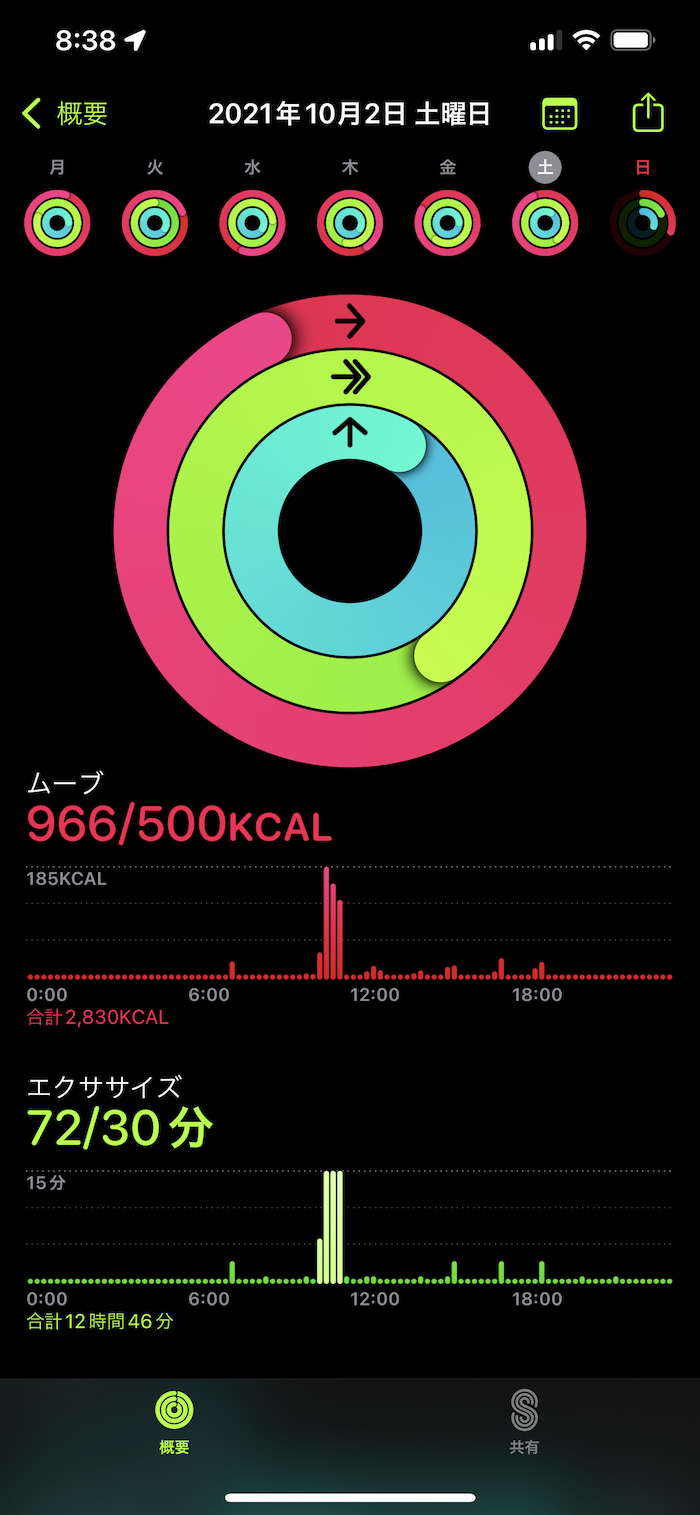Switch to the 共有 tab

pos(524,1422)
